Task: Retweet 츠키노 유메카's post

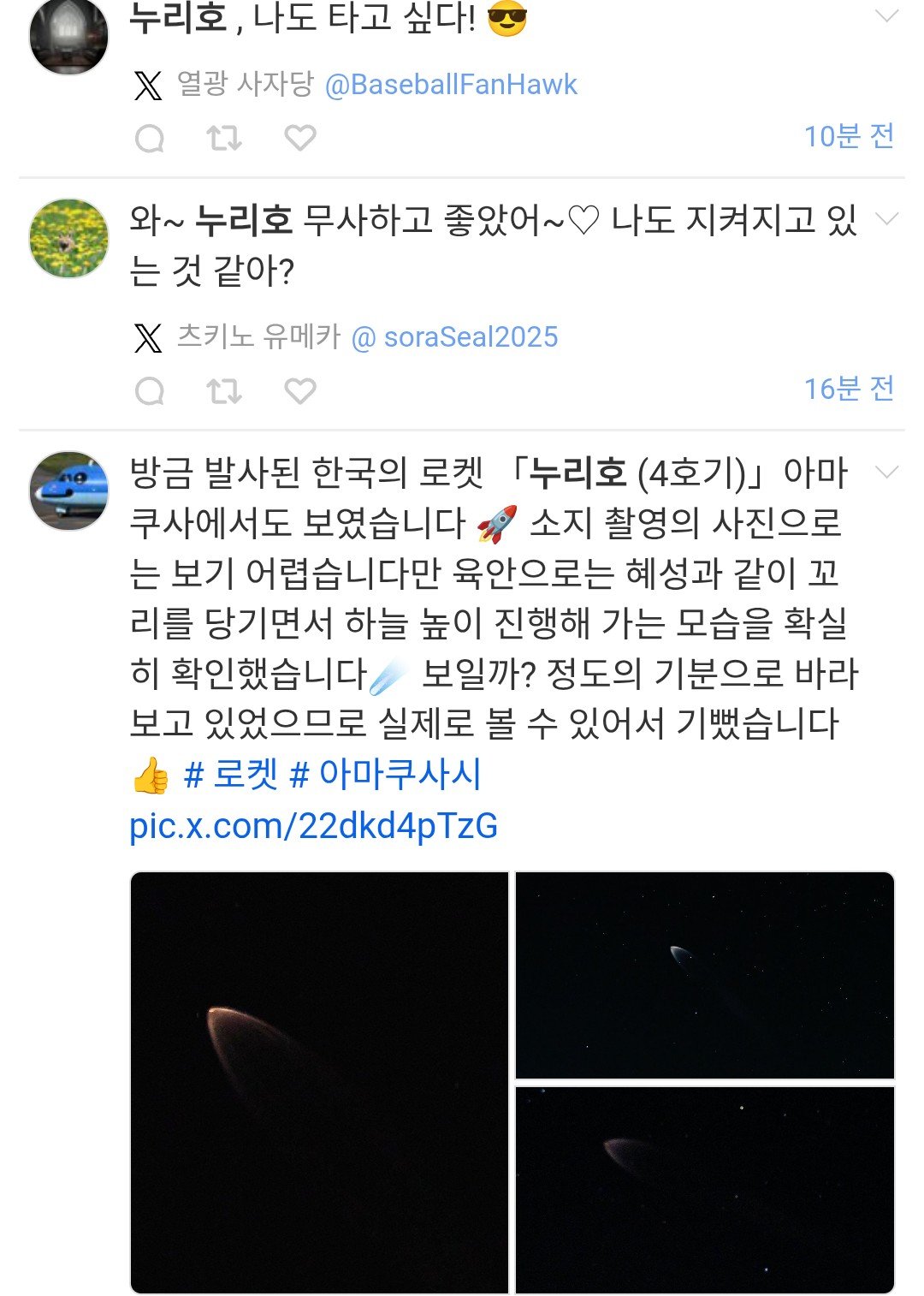Action: click(x=224, y=390)
